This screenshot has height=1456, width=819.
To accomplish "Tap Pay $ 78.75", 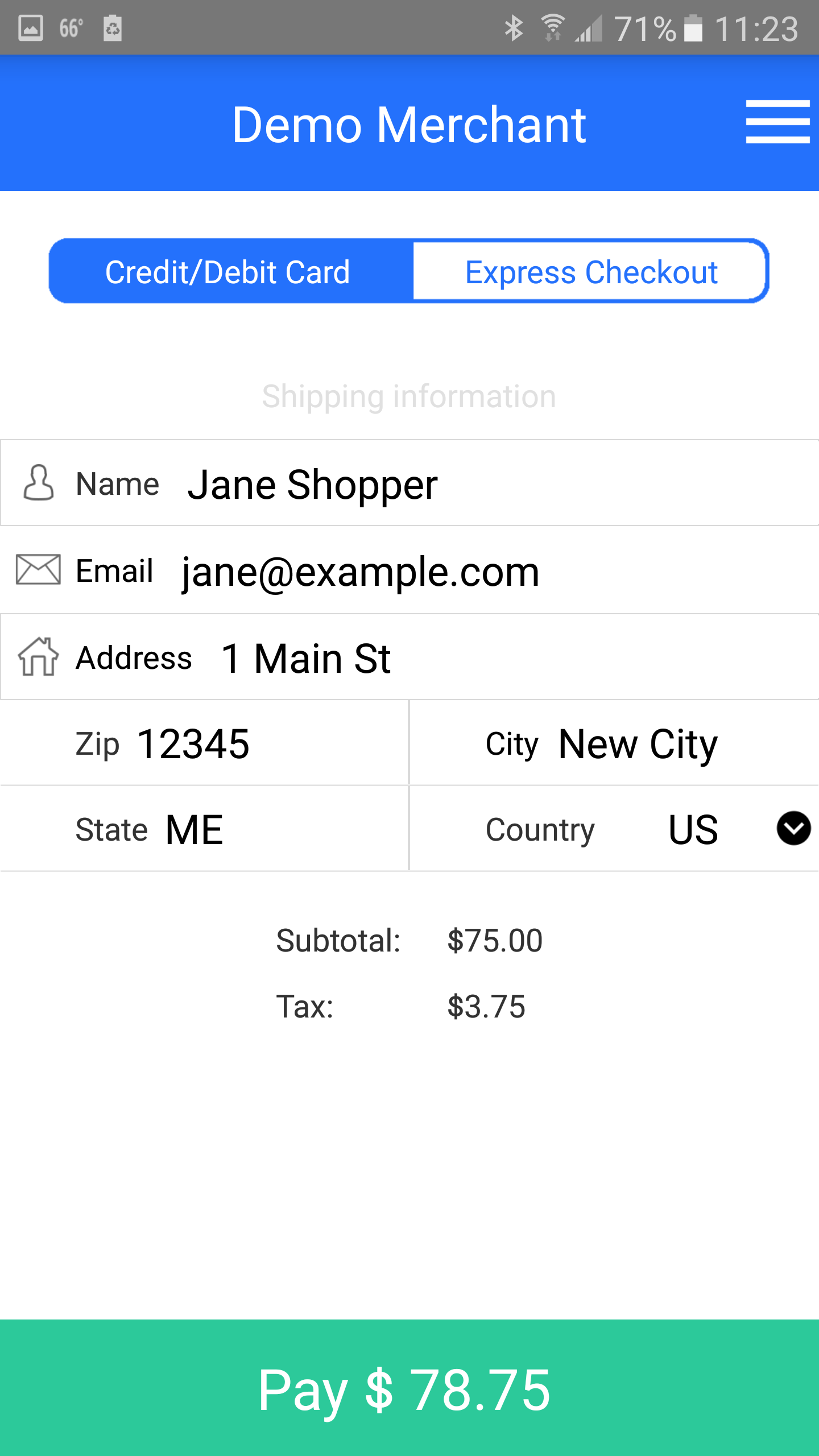I will [x=409, y=1388].
